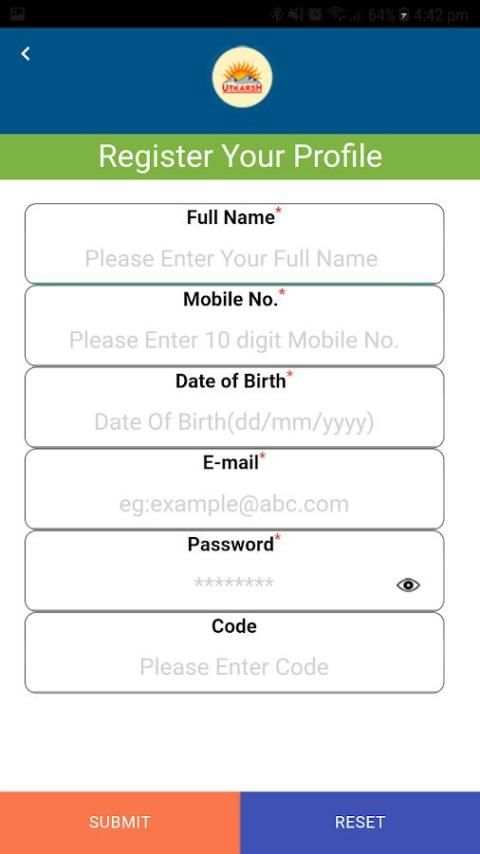Focus the E-mail input field
Image resolution: width=480 pixels, height=854 pixels.
click(x=234, y=489)
